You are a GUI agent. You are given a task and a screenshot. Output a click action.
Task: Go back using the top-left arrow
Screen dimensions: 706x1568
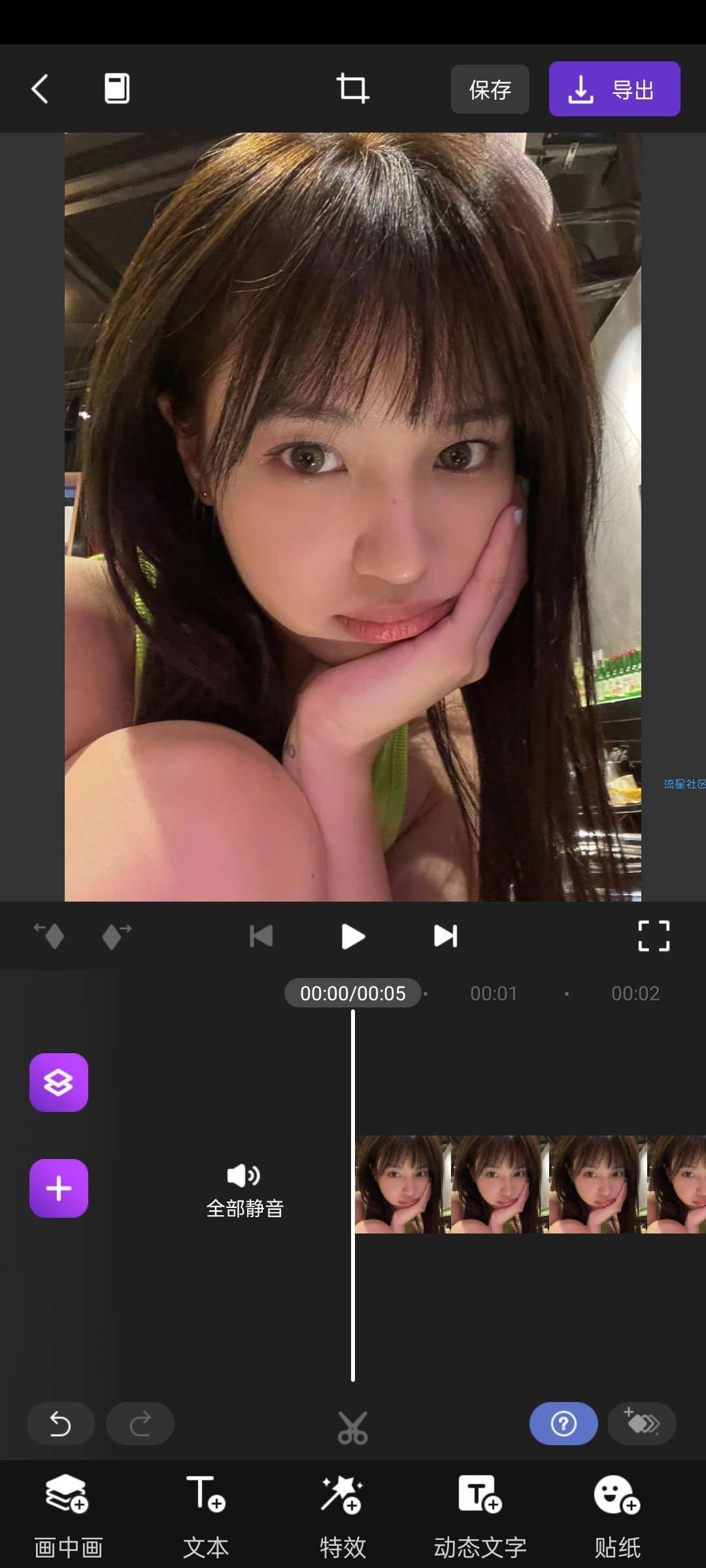pyautogui.click(x=40, y=89)
